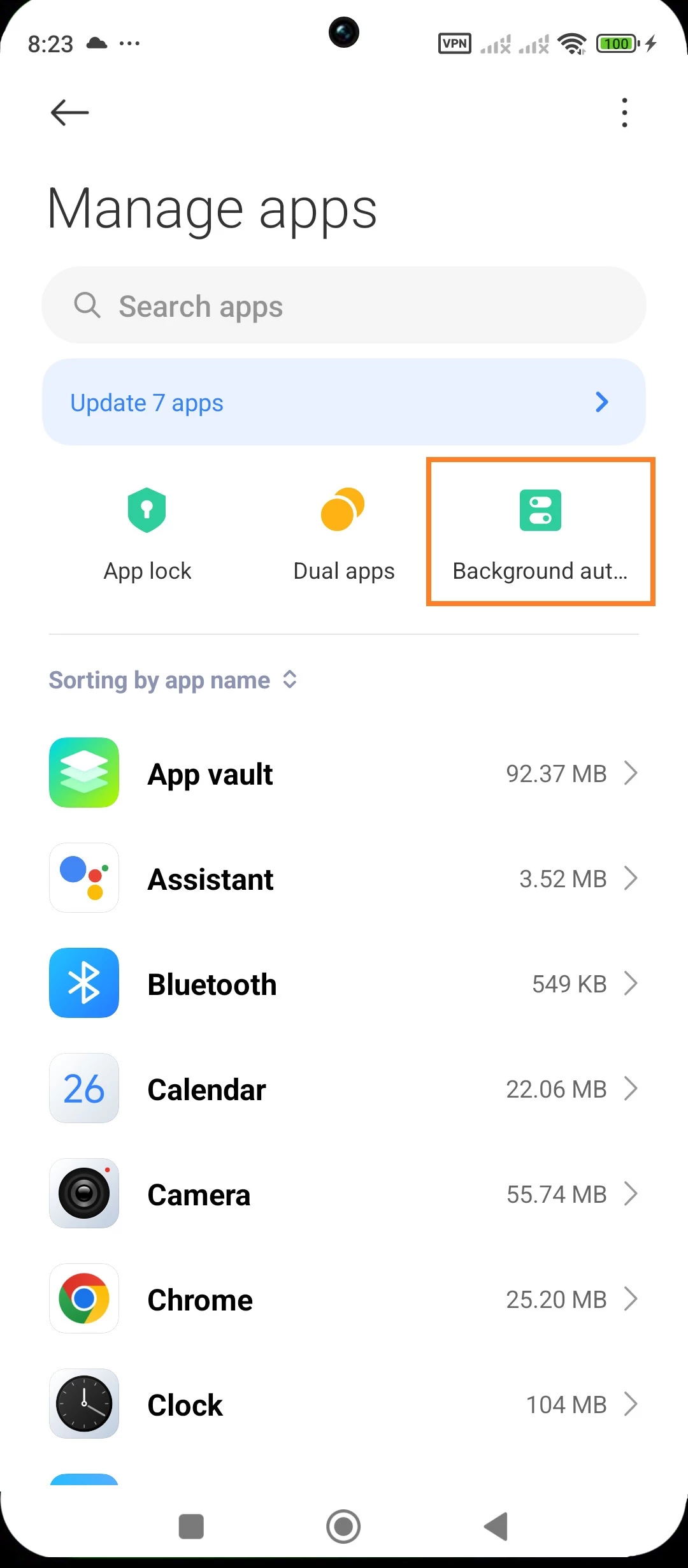Screen dimensions: 688x1568
Task: Open Calendar app details
Action: pyautogui.click(x=344, y=1089)
